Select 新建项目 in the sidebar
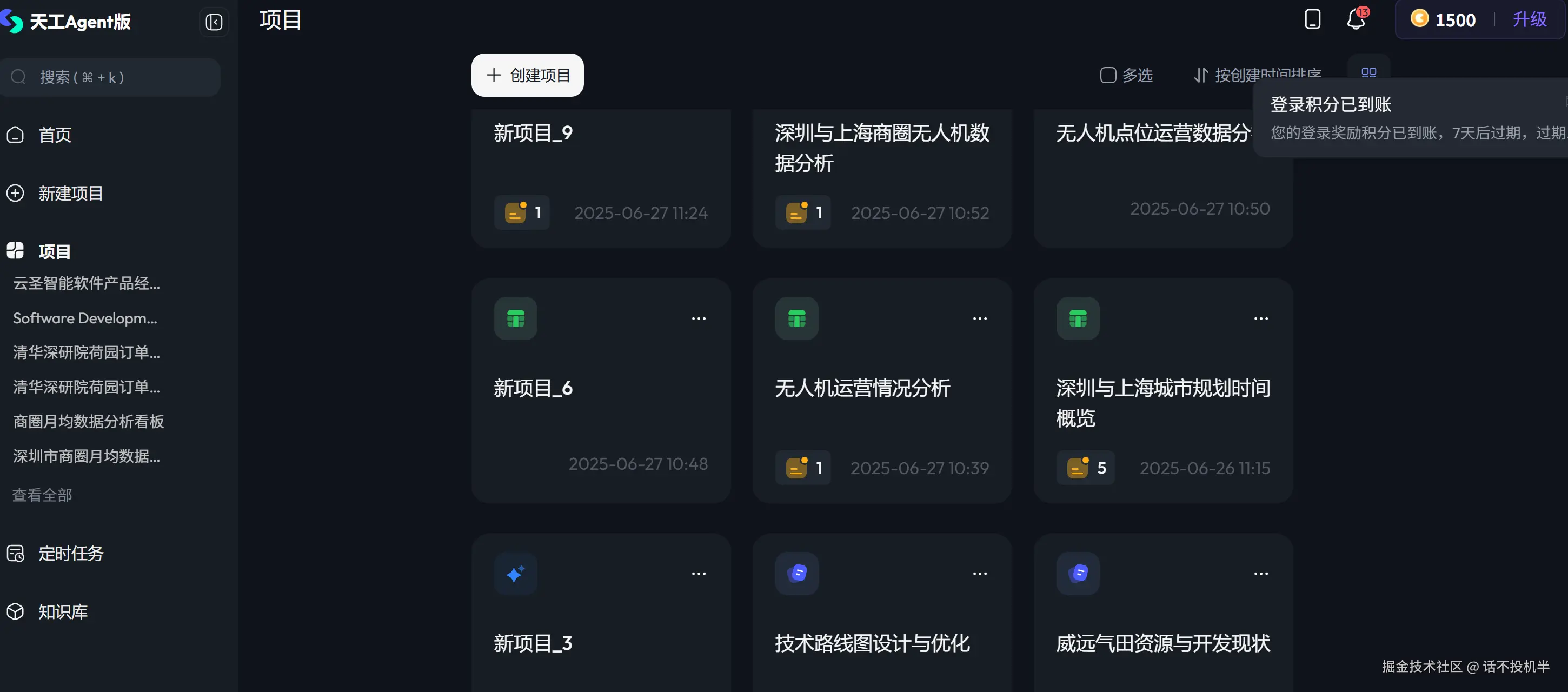 pyautogui.click(x=70, y=194)
